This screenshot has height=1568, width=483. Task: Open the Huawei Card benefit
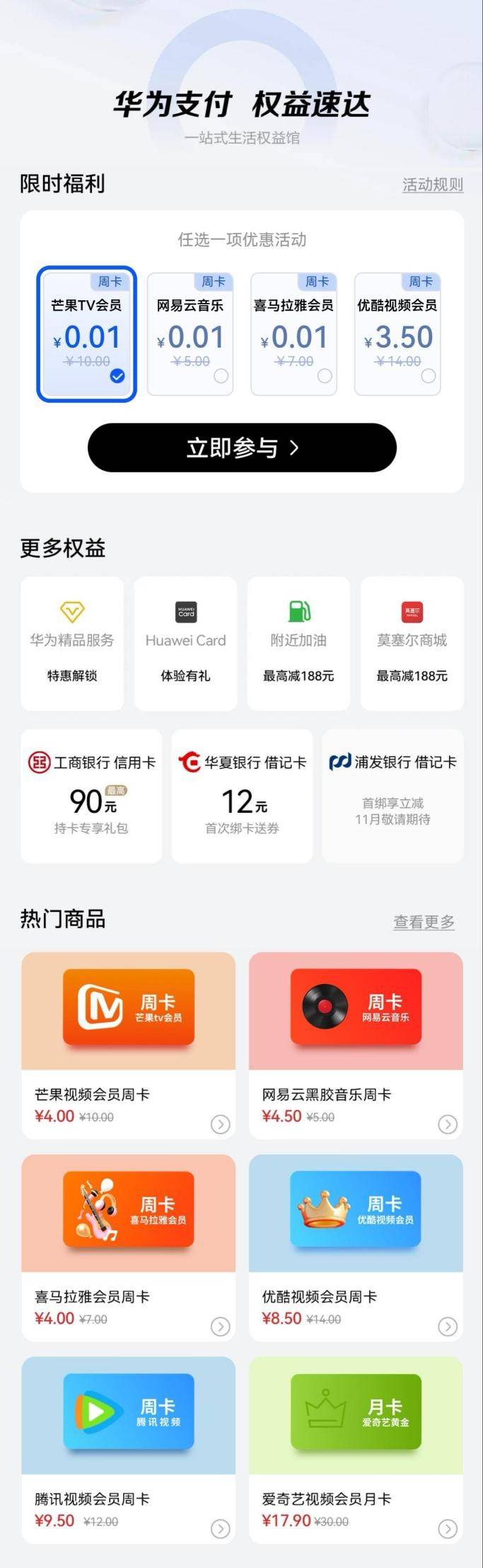(185, 643)
